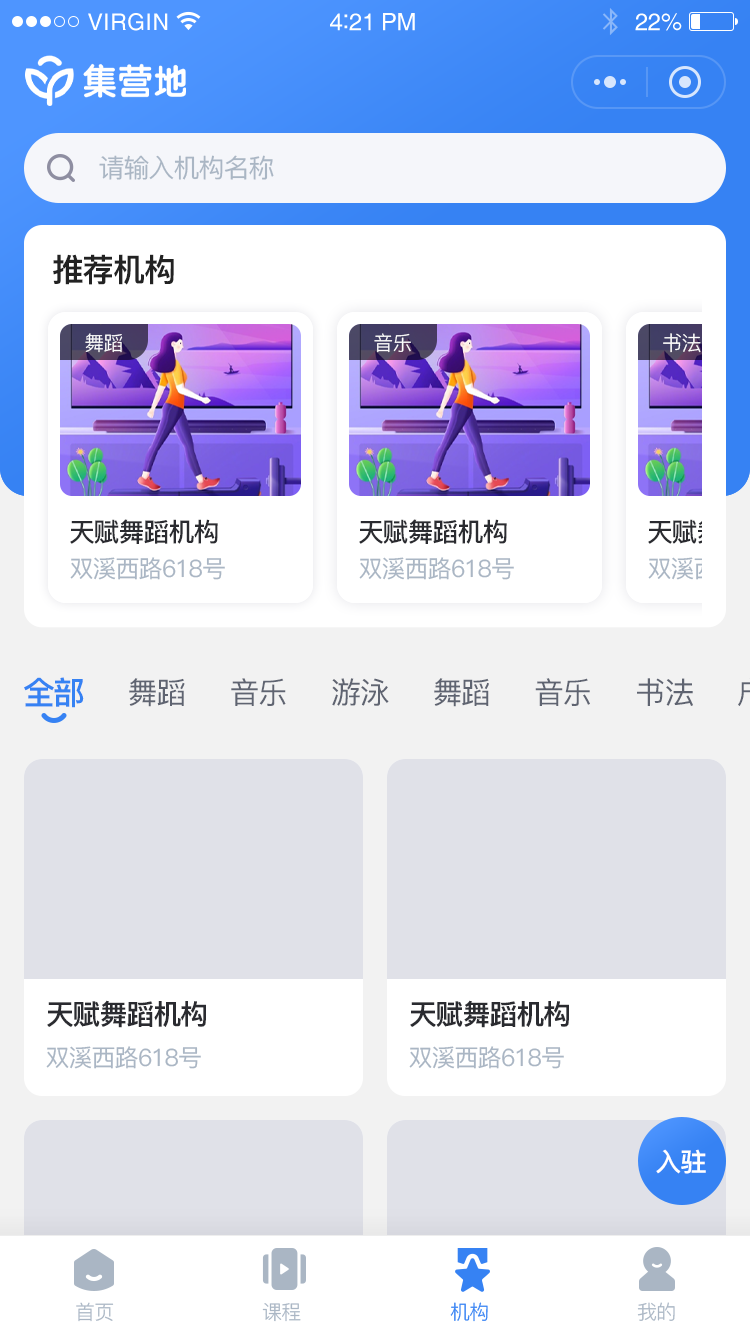Close the mini program with the circle button
The width and height of the screenshot is (750, 1334).
(685, 82)
